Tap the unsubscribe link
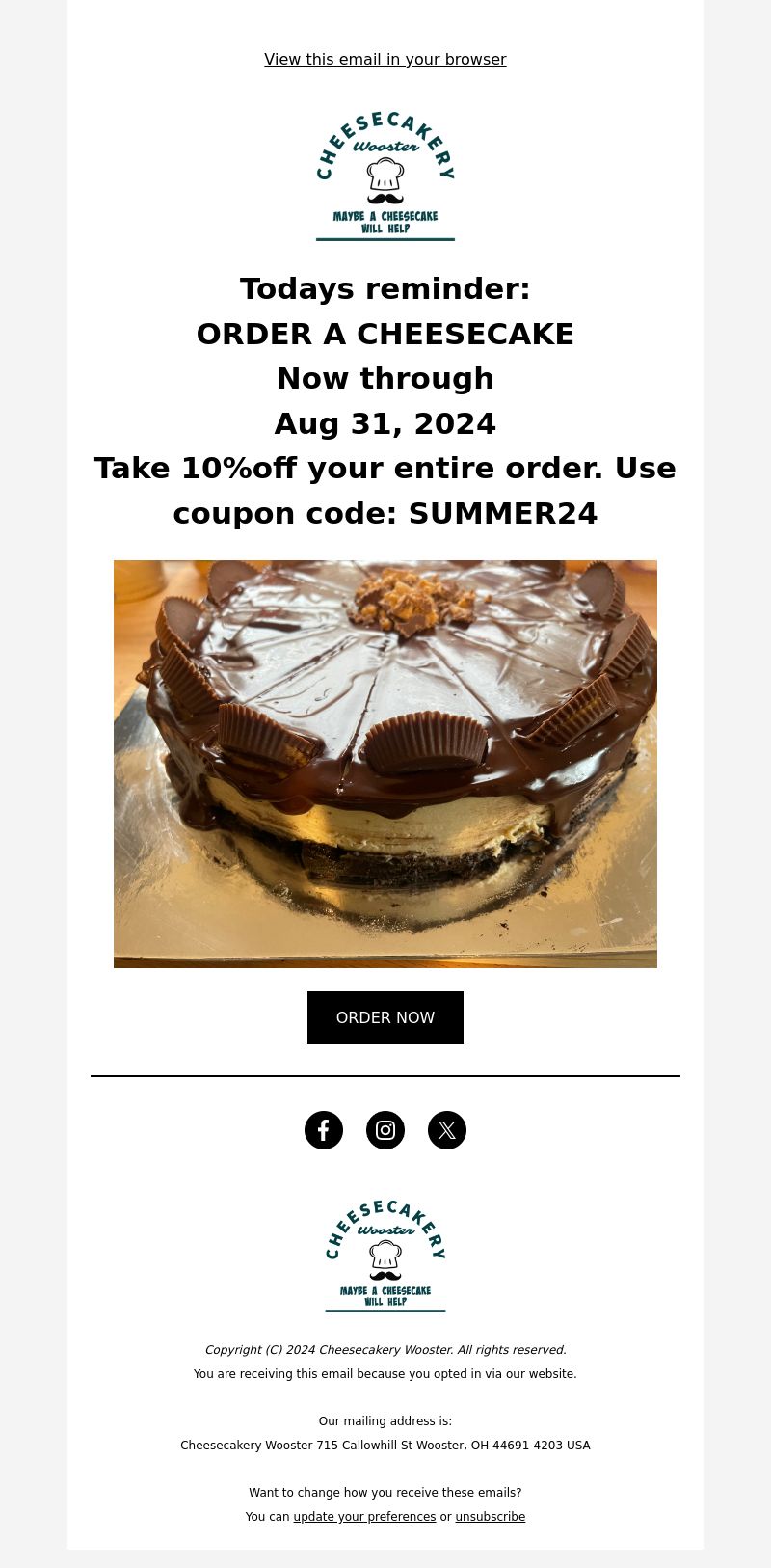Screen dimensions: 771x1568 [491, 1517]
